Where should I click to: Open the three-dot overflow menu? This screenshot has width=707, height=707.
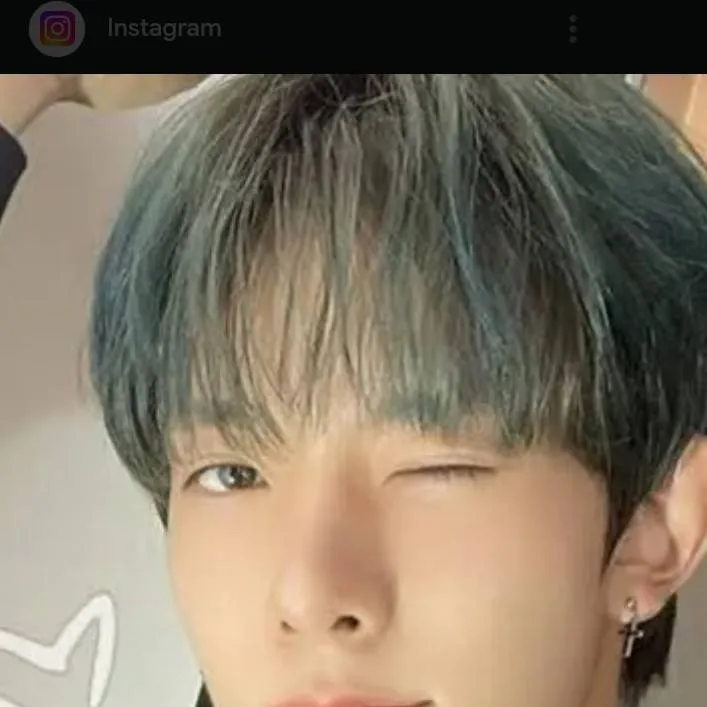(x=573, y=29)
